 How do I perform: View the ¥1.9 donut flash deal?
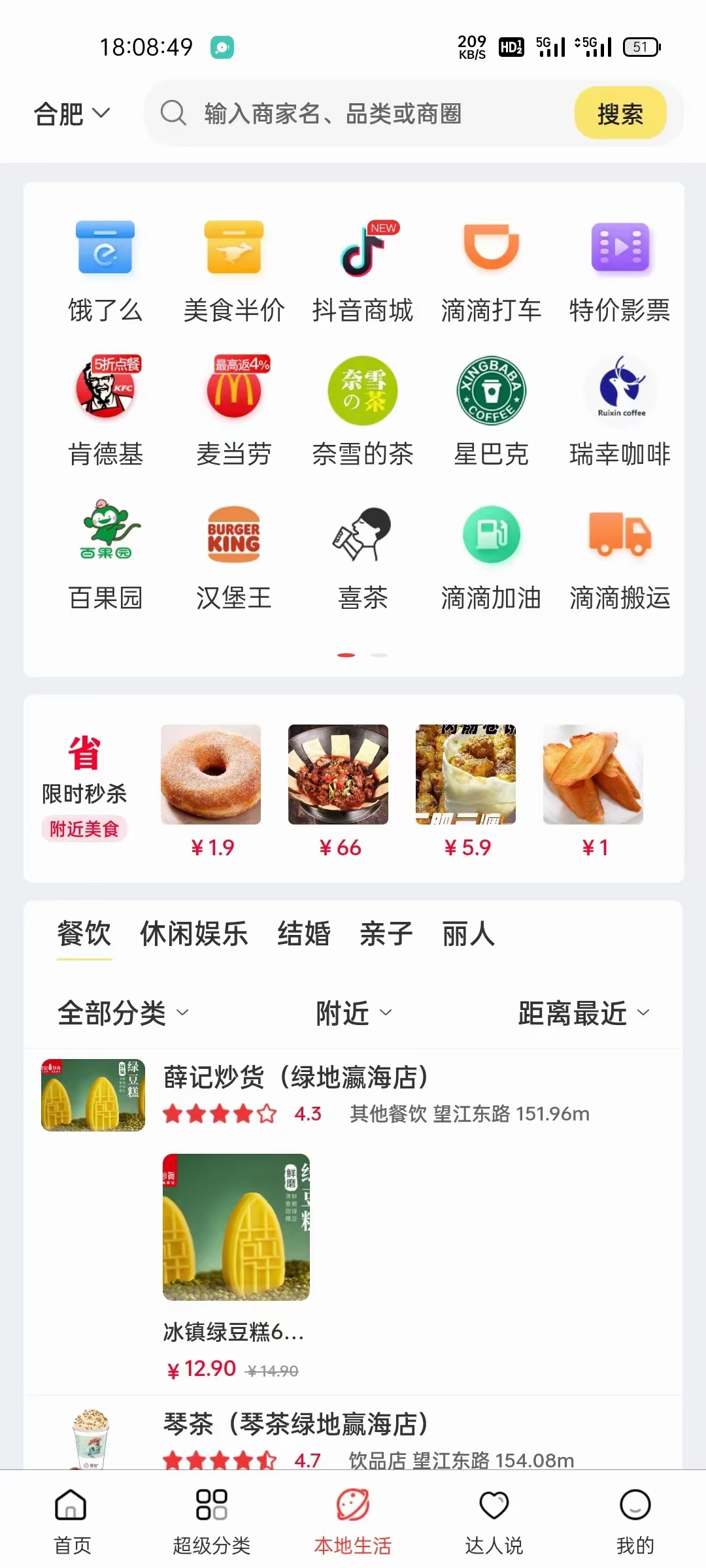[211, 791]
